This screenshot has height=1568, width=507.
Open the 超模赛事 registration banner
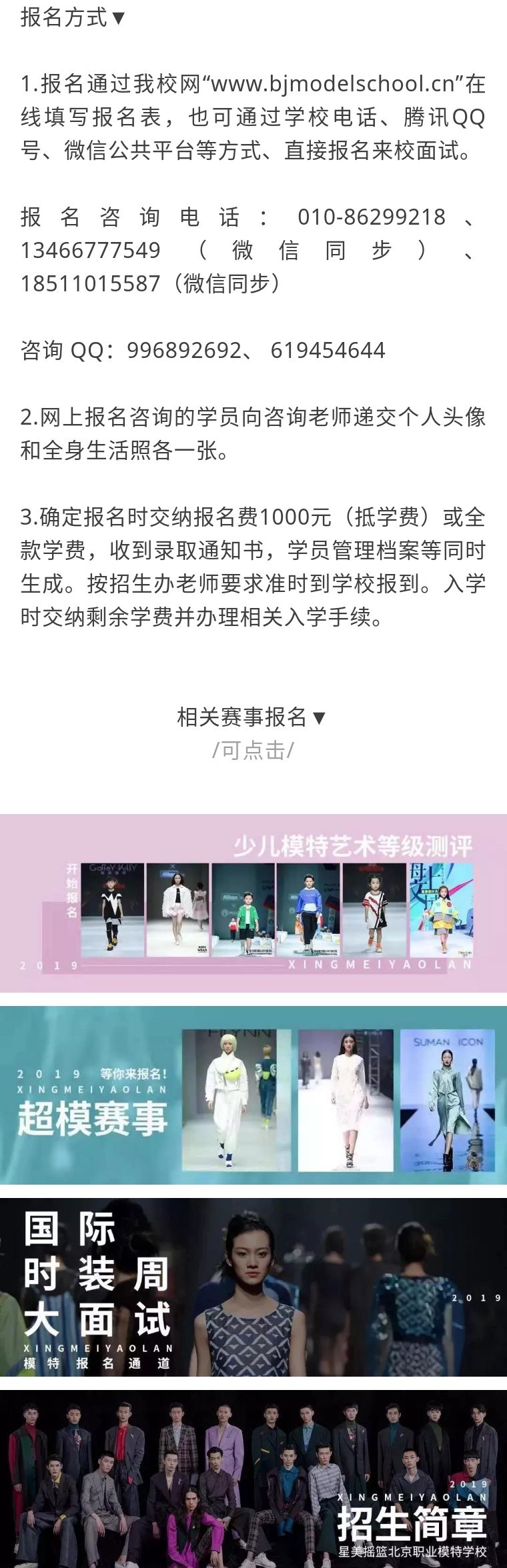click(253, 1095)
